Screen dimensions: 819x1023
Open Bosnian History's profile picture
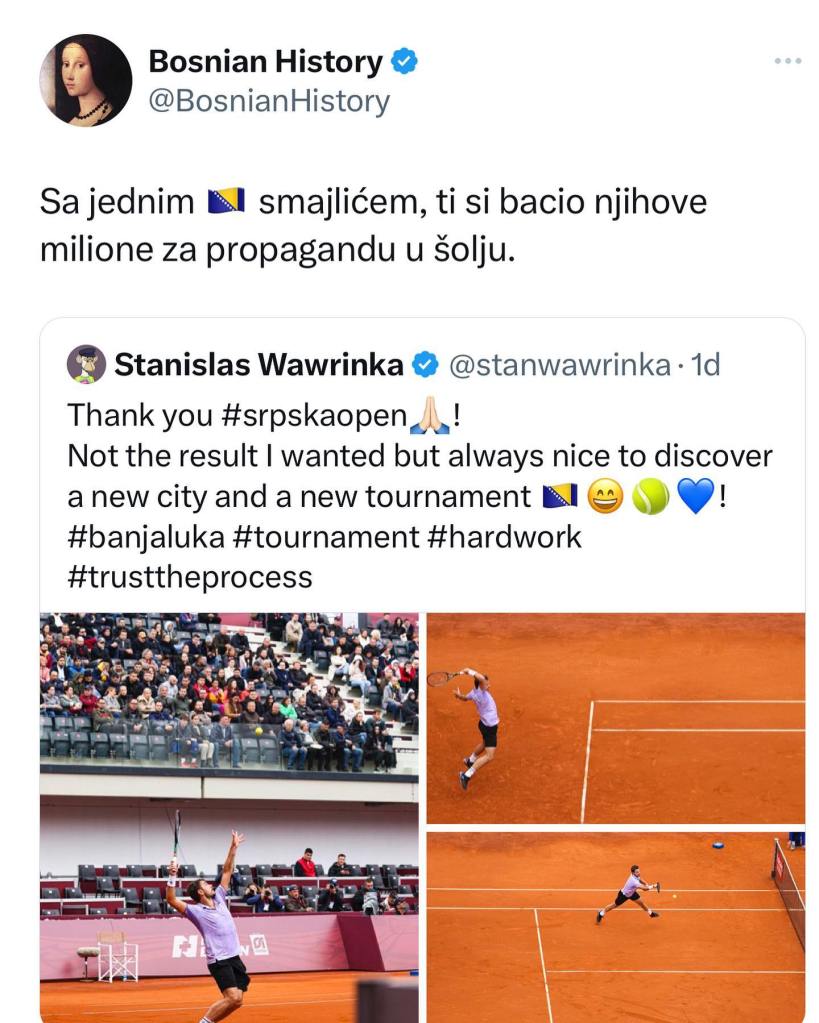[x=86, y=80]
